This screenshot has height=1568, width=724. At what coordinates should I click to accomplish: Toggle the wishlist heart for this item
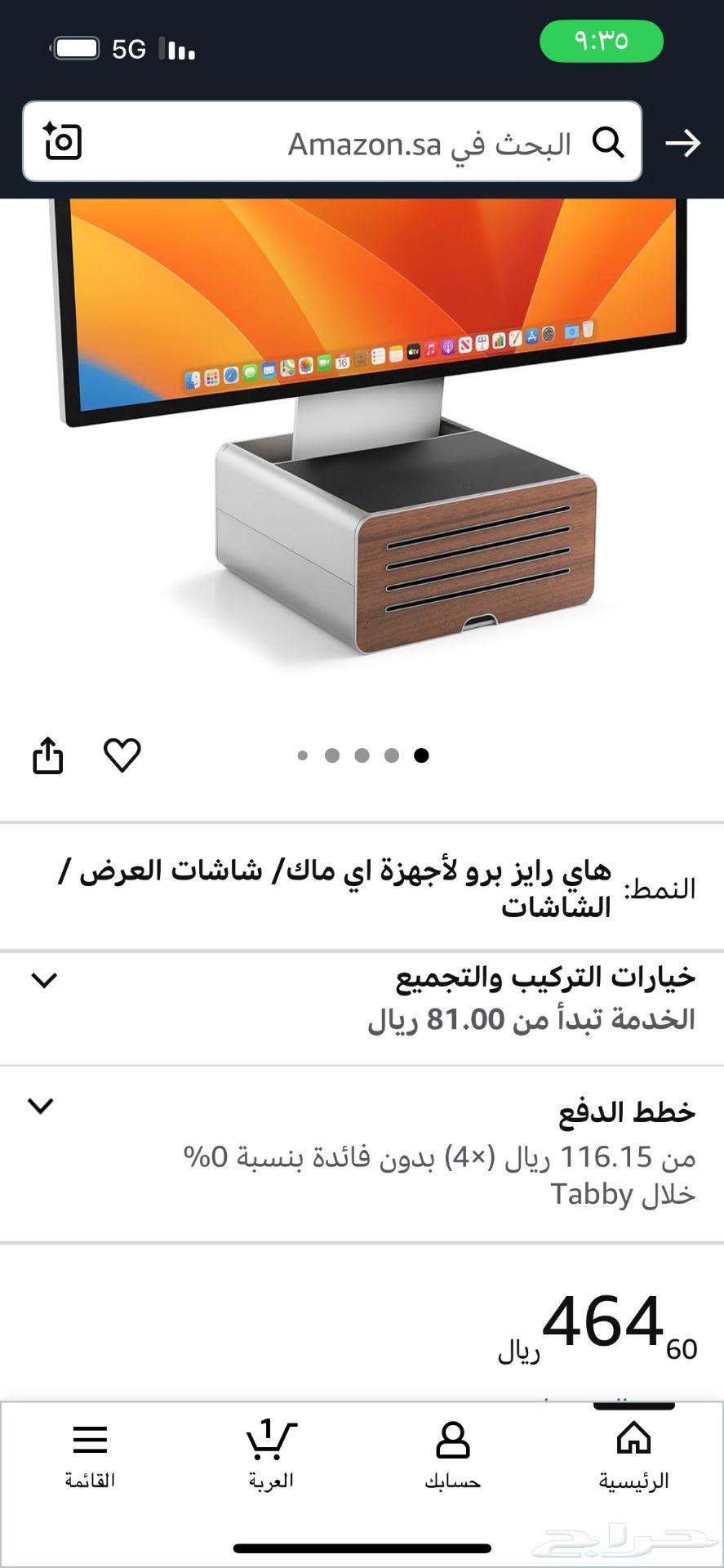(122, 755)
